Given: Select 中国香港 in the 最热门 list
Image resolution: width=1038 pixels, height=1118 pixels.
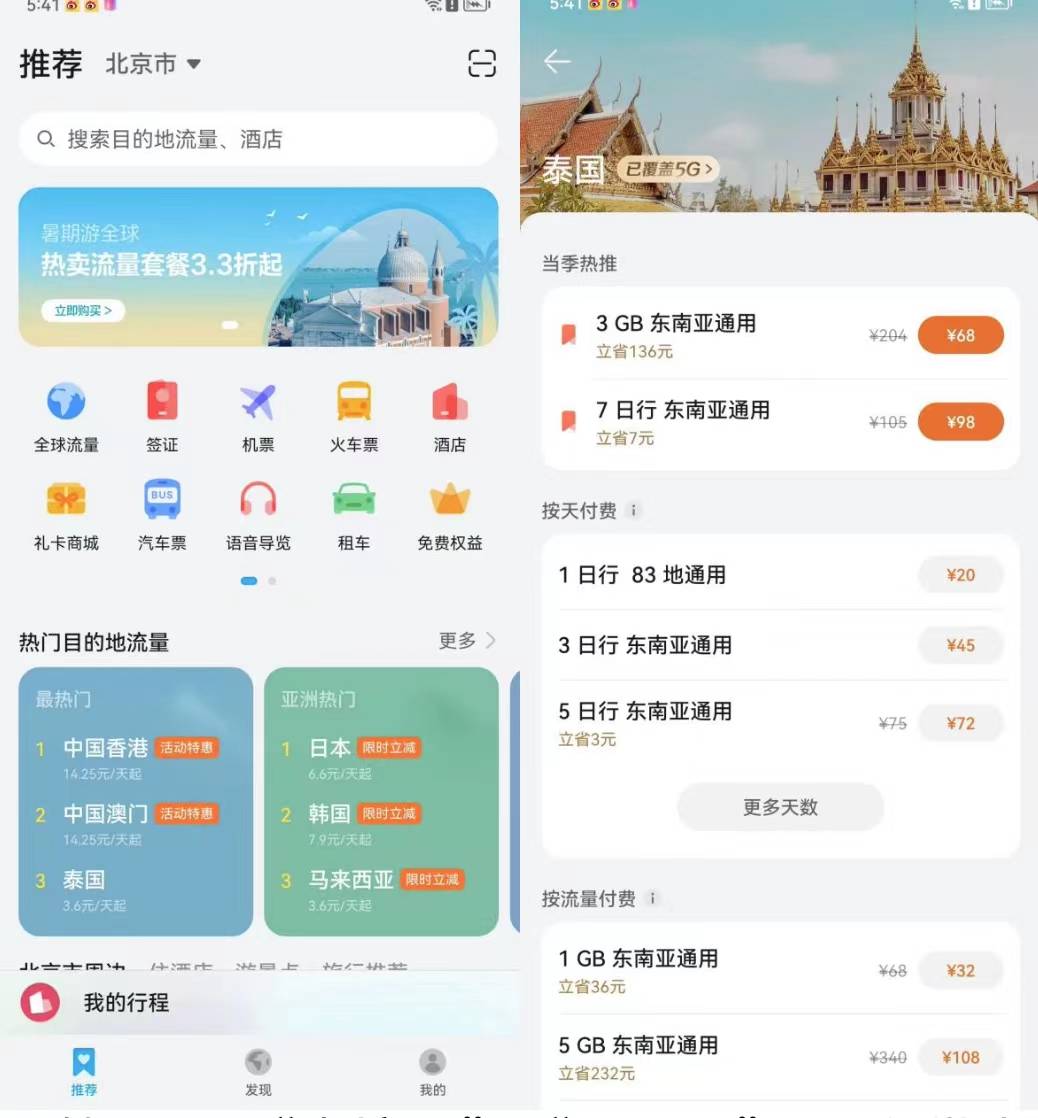Looking at the screenshot, I should (106, 748).
